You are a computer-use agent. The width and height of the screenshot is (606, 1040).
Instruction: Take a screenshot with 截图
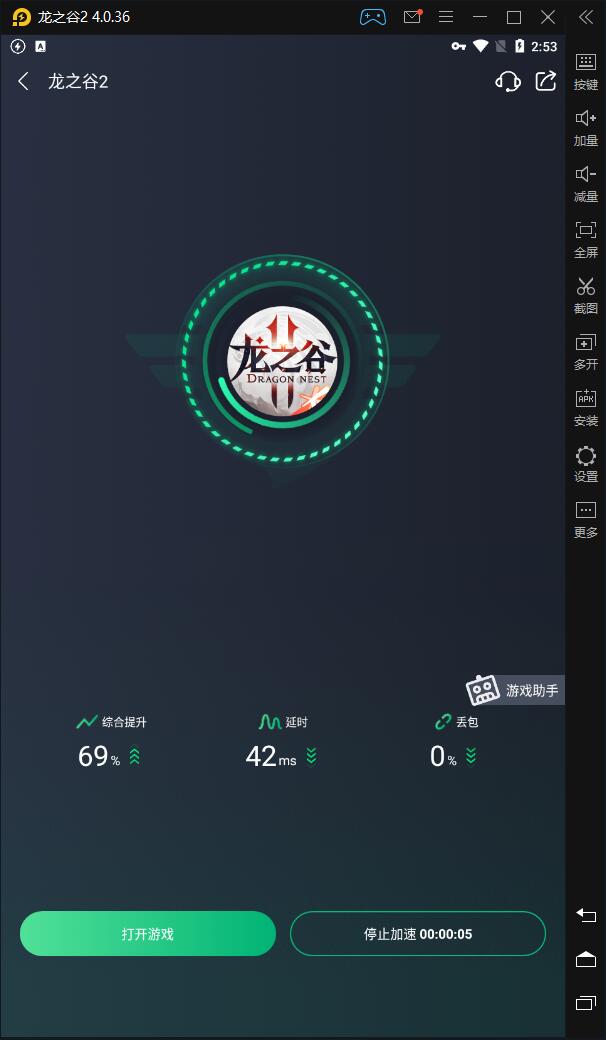pos(586,295)
